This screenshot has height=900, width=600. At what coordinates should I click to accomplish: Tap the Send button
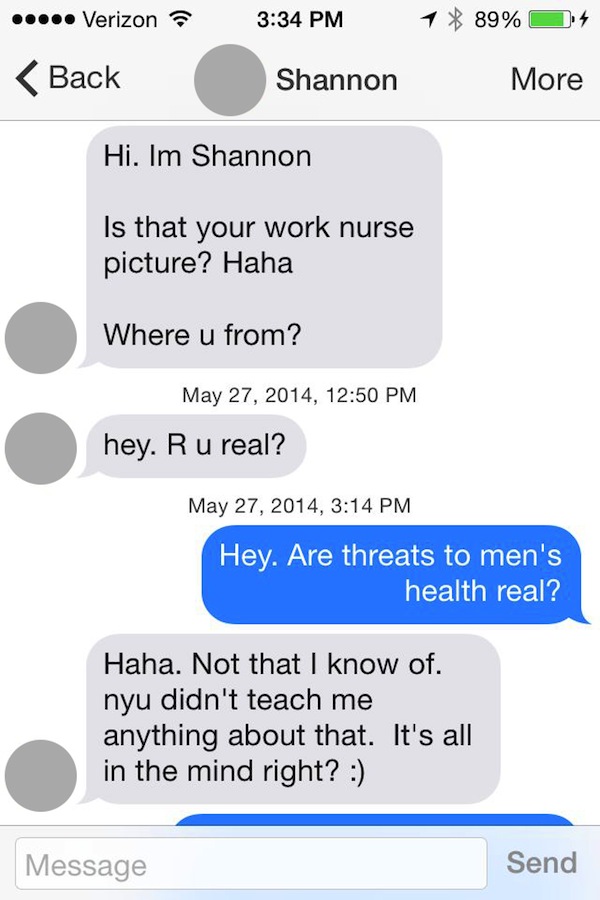tap(541, 862)
